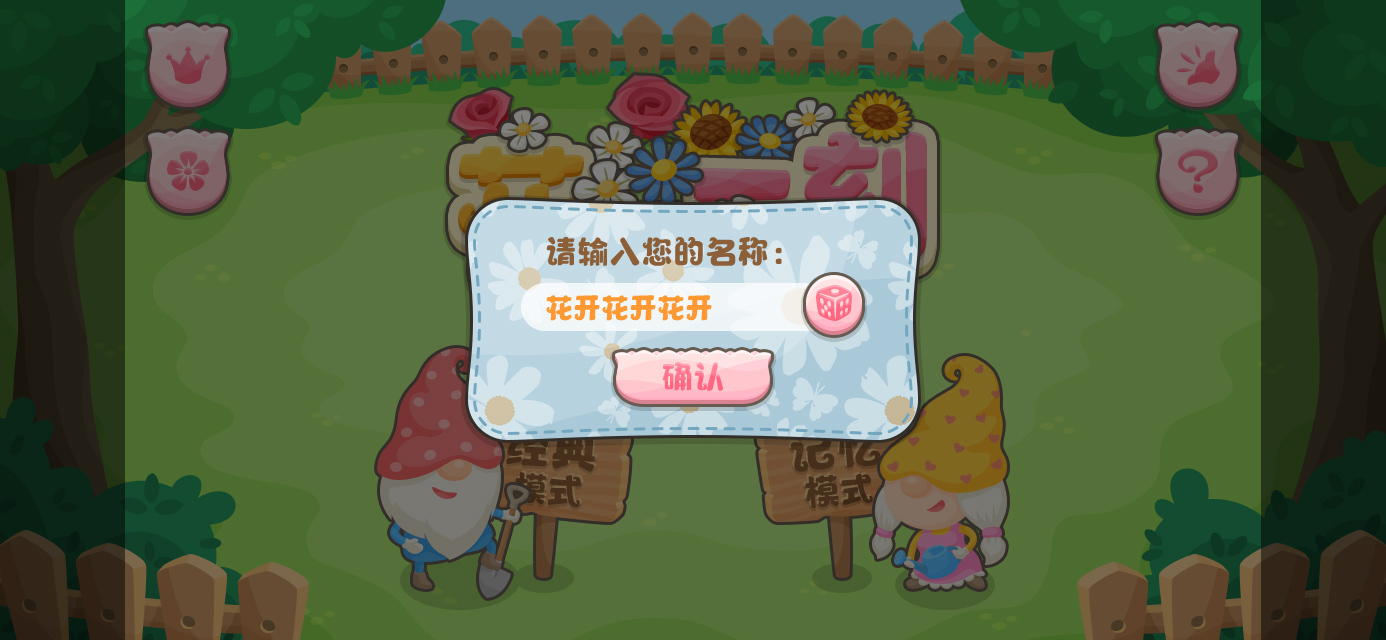Screen dimensions: 1386x640
Task: Open the crown leaderboard icon
Action: (x=188, y=65)
